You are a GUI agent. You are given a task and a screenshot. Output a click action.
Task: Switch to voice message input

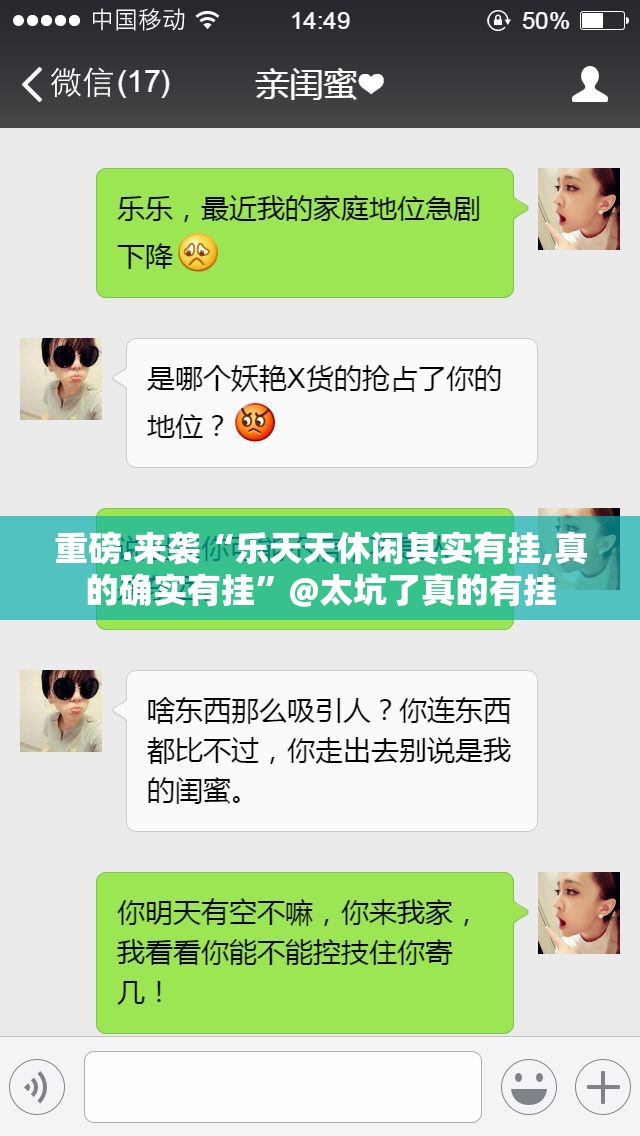click(37, 1086)
